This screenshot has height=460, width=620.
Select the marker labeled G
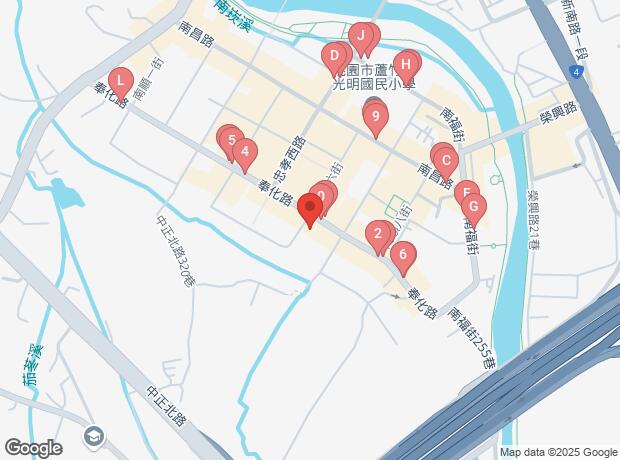point(474,206)
